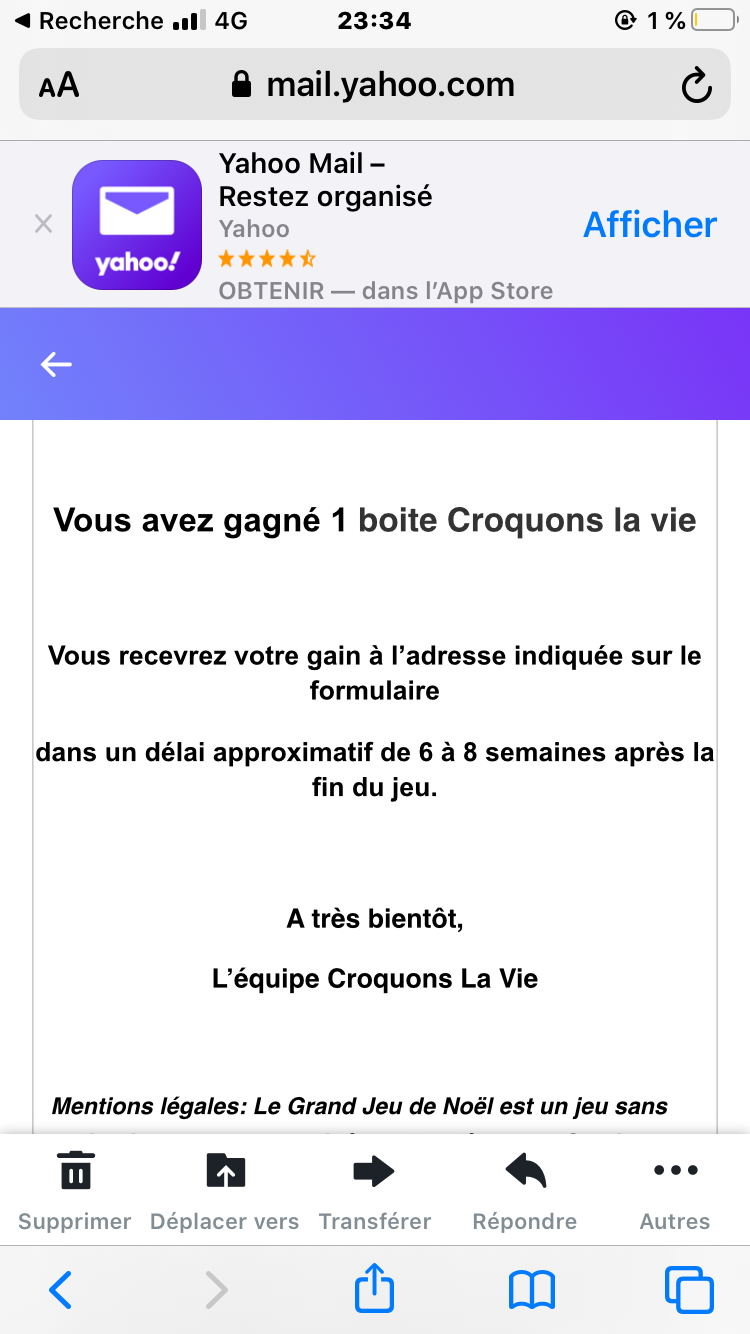Show open Safari tabs
Screen dimensions: 750x1334
click(x=689, y=1290)
